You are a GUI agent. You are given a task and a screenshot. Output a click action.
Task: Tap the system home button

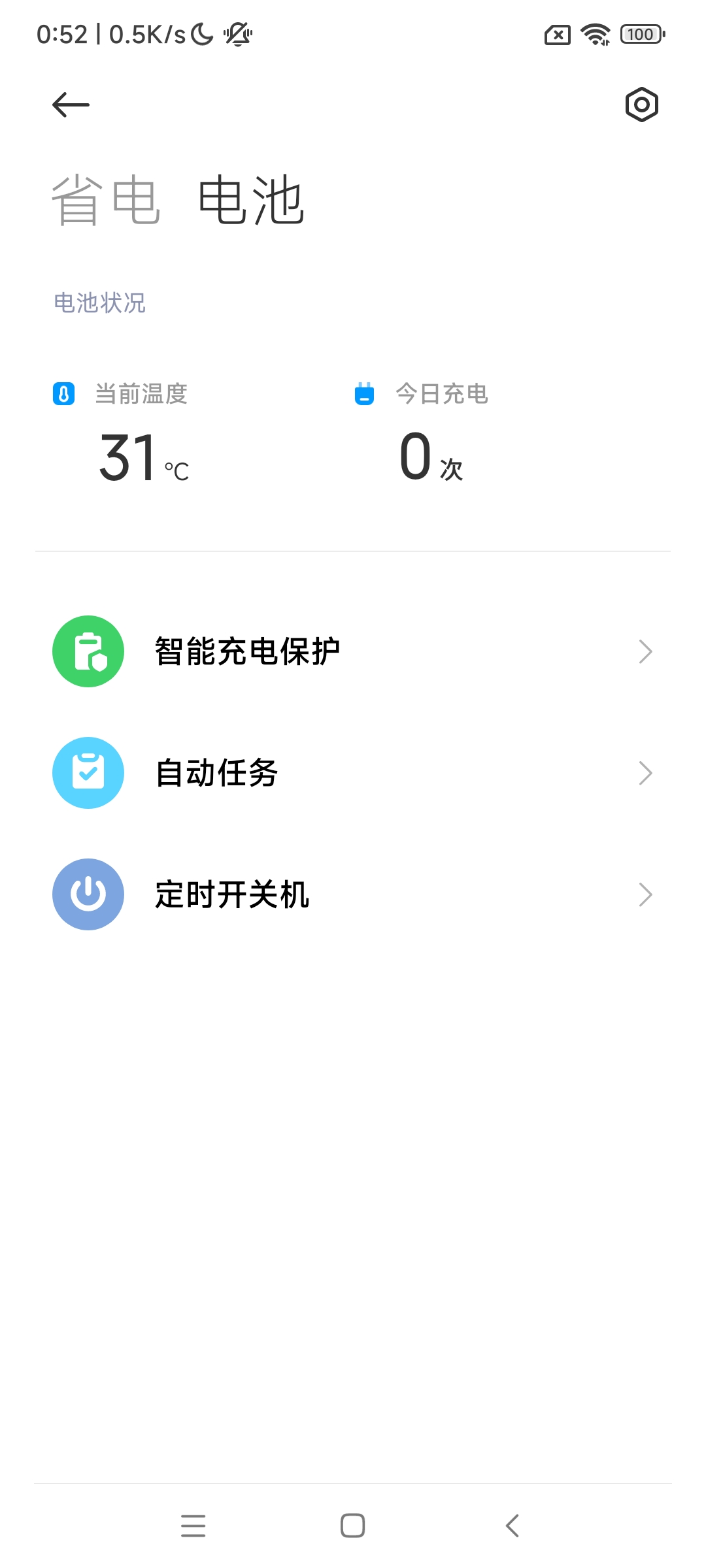[x=353, y=1526]
